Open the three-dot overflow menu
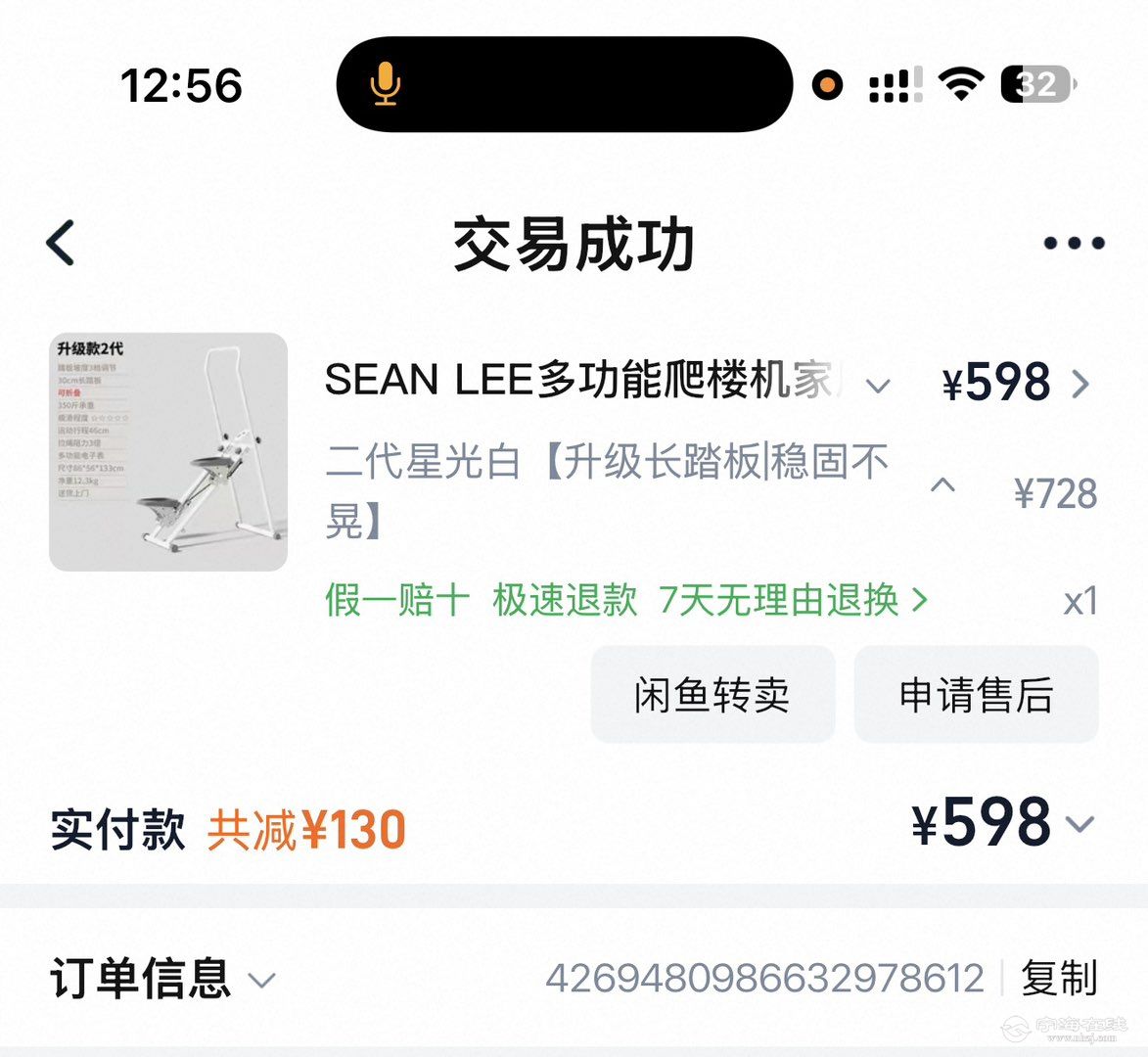 click(1074, 243)
